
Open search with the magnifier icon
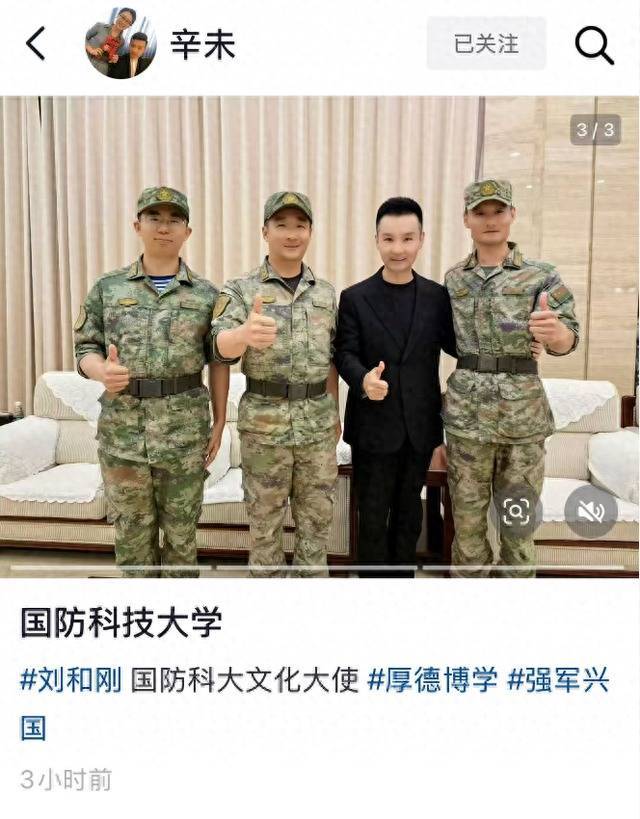(594, 44)
